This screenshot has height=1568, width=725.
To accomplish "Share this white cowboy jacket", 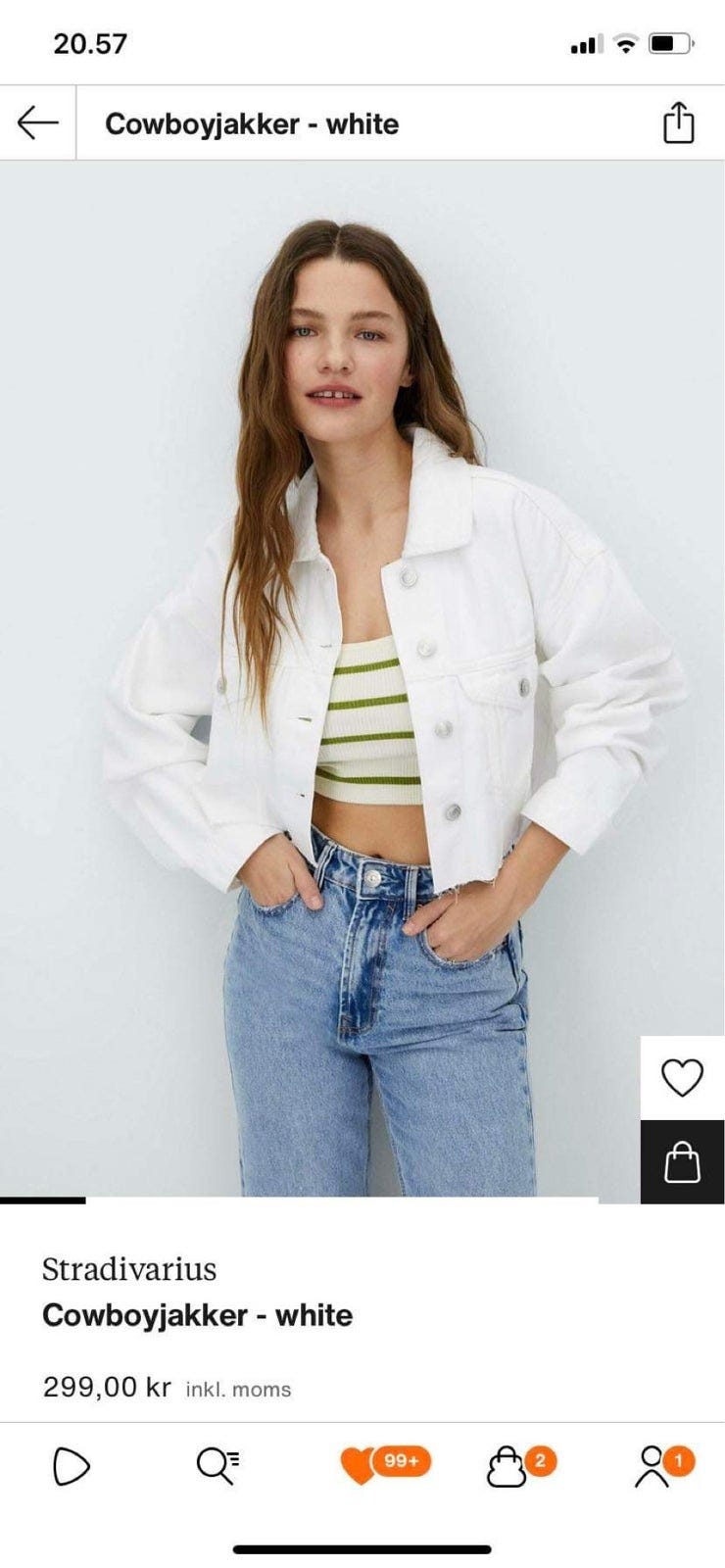I will [x=678, y=123].
